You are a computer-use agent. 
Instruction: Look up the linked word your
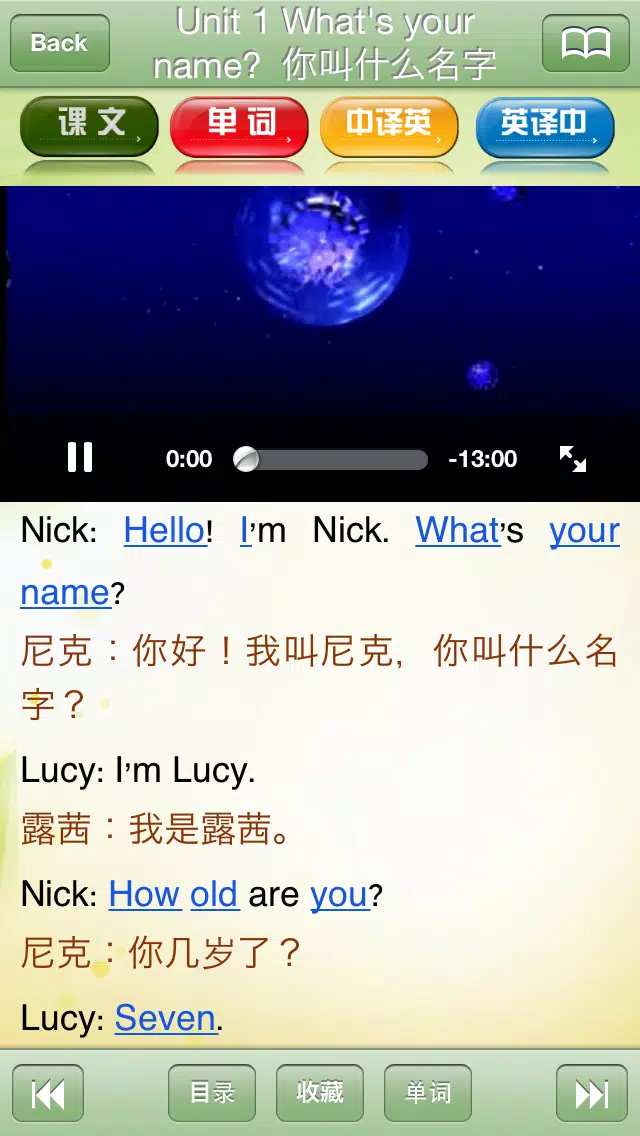click(584, 530)
